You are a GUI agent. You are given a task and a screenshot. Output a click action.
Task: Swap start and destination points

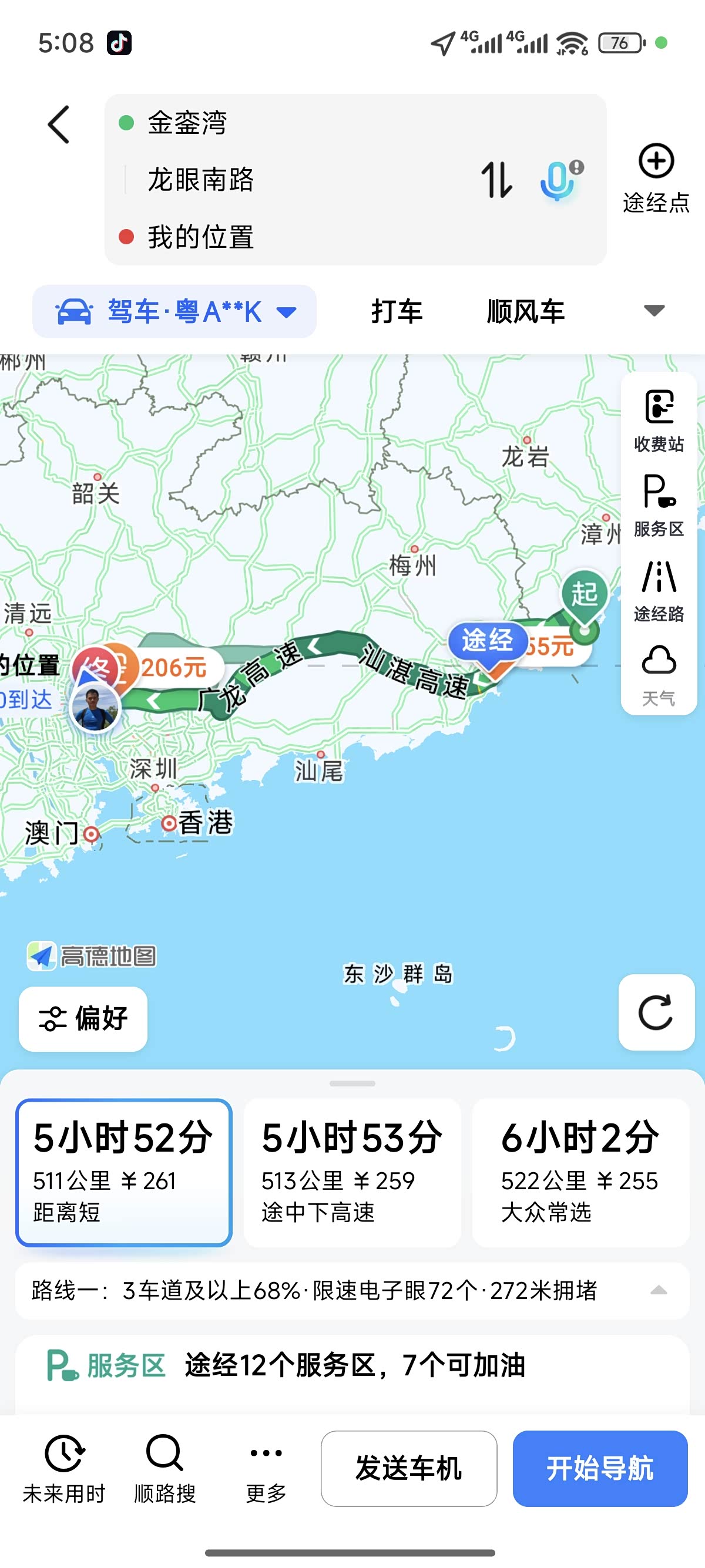coord(496,180)
